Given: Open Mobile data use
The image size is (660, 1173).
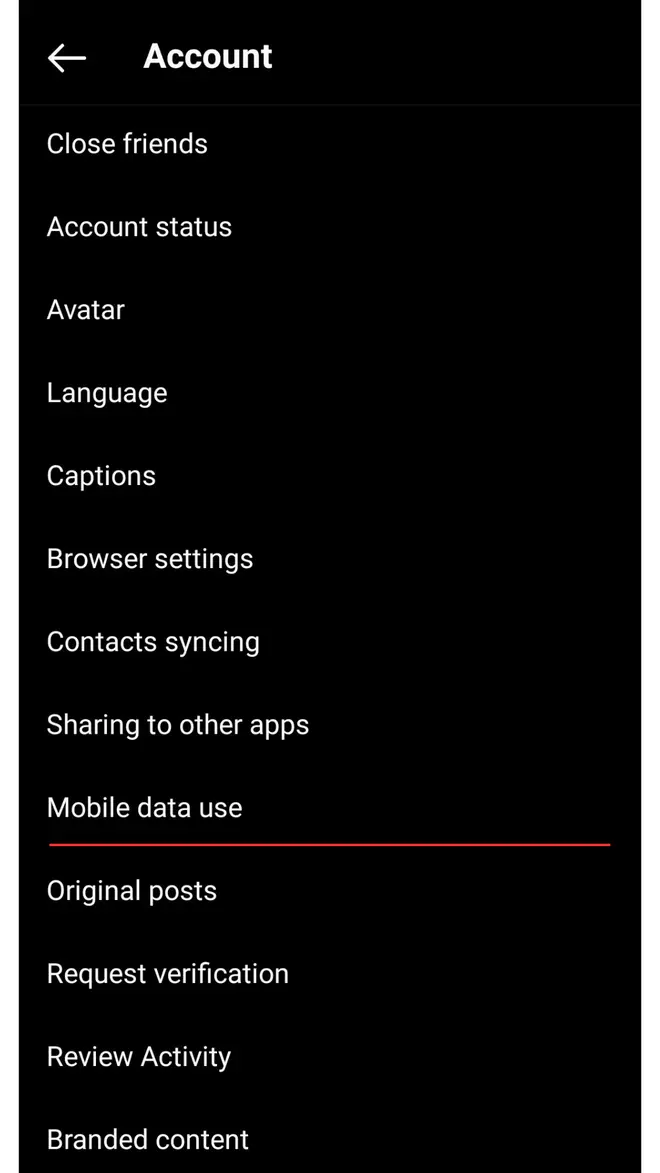Looking at the screenshot, I should pos(145,808).
